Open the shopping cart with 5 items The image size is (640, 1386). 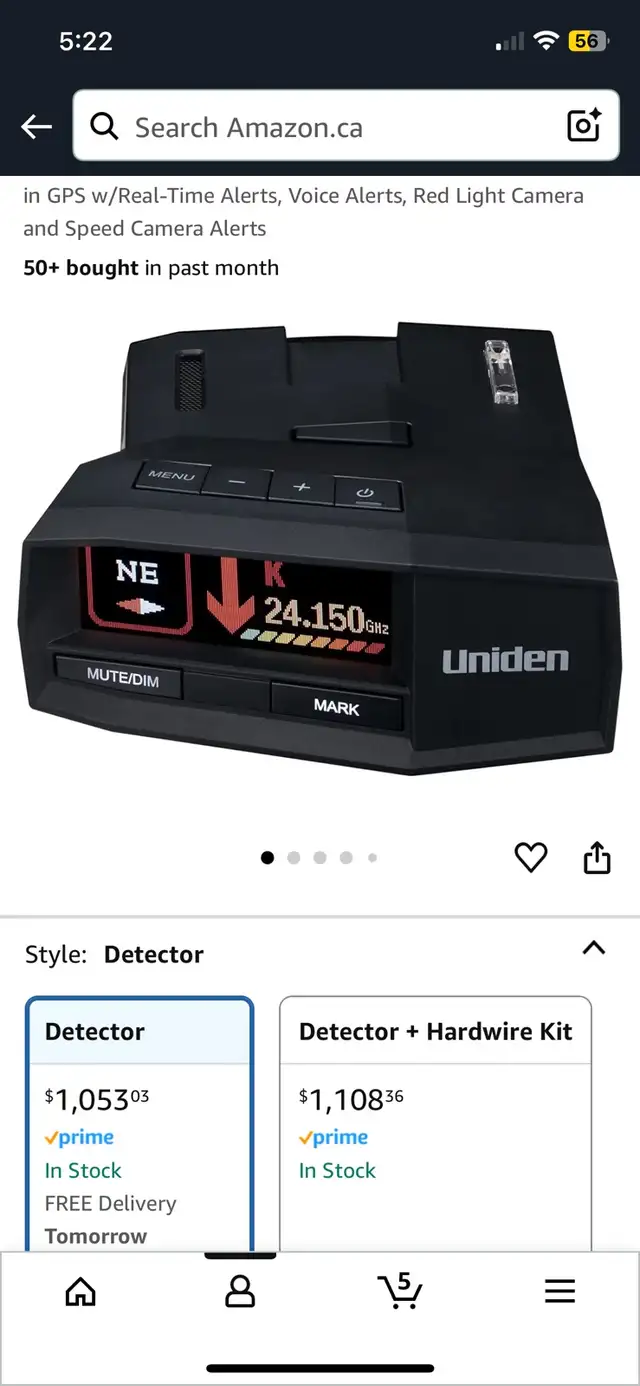coord(400,1290)
